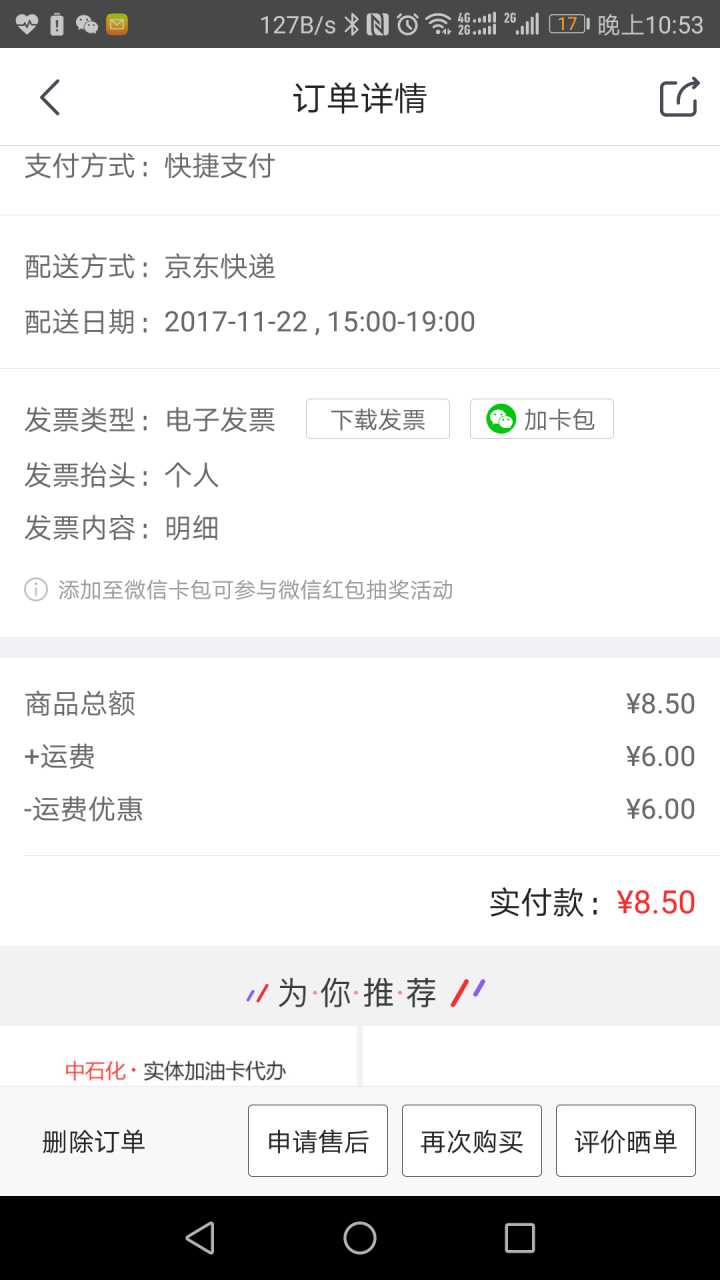Add invoice to WeChat 加卡包

(x=541, y=419)
